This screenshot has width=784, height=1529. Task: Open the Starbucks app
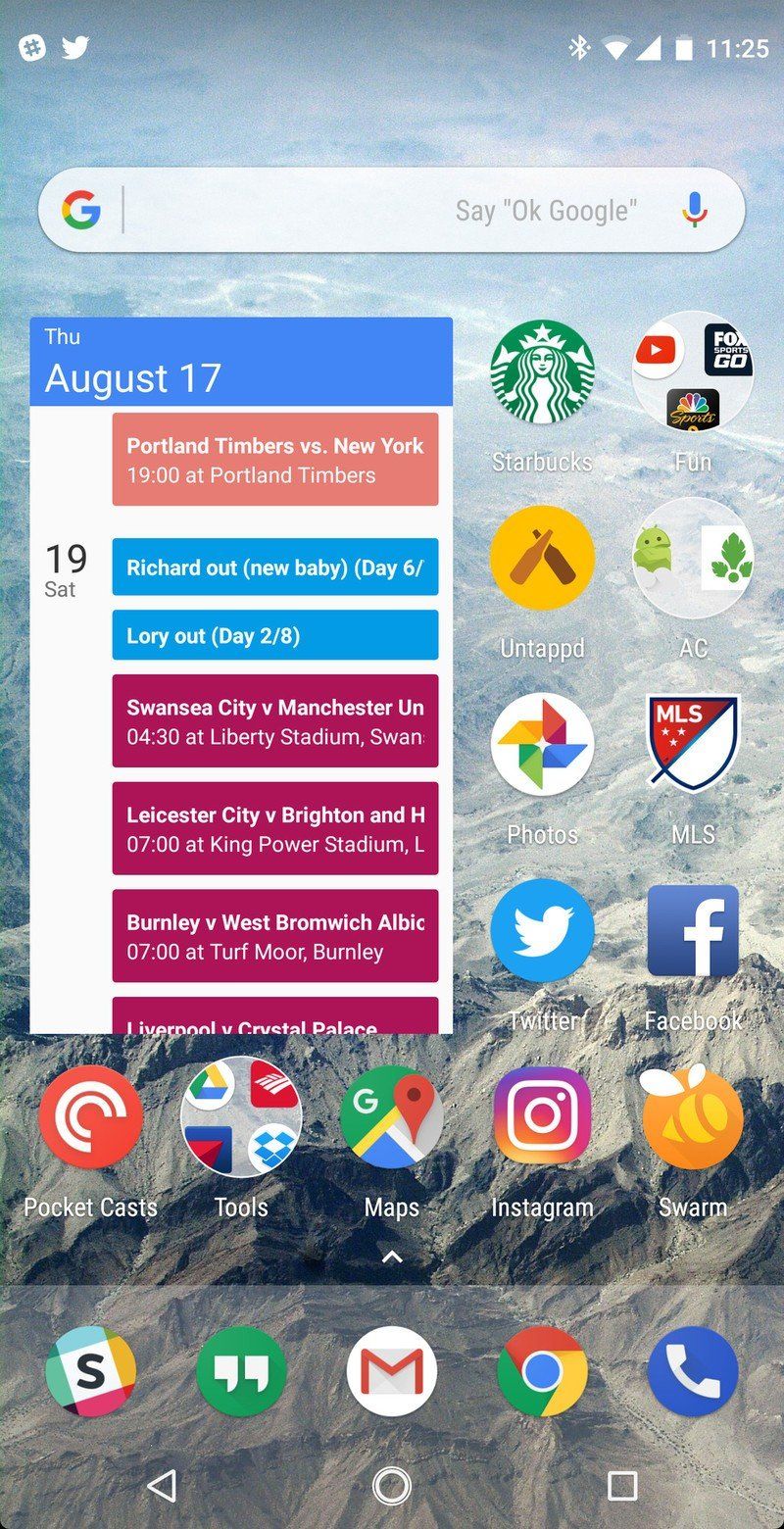tap(542, 371)
